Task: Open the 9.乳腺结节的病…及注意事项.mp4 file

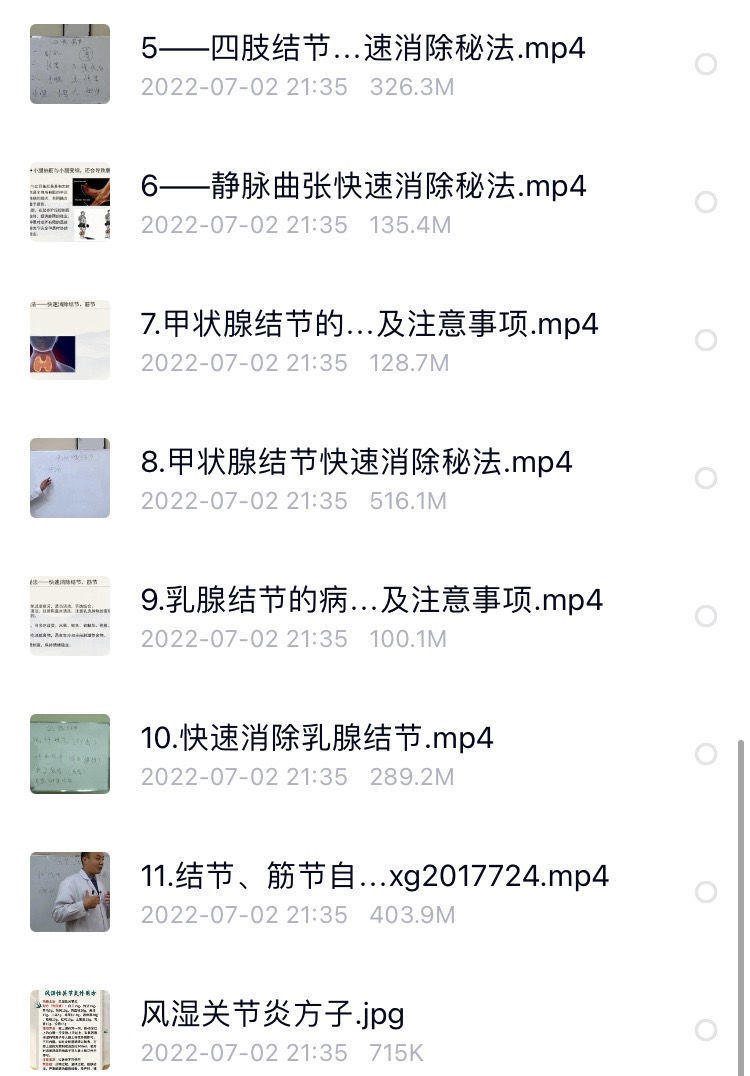Action: click(x=371, y=601)
